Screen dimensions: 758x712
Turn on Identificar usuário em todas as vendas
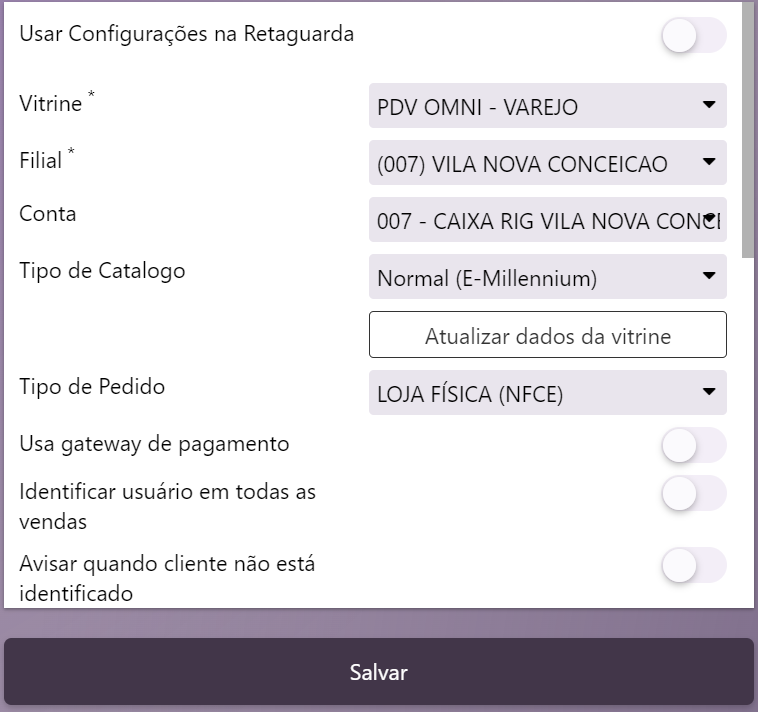pos(693,493)
